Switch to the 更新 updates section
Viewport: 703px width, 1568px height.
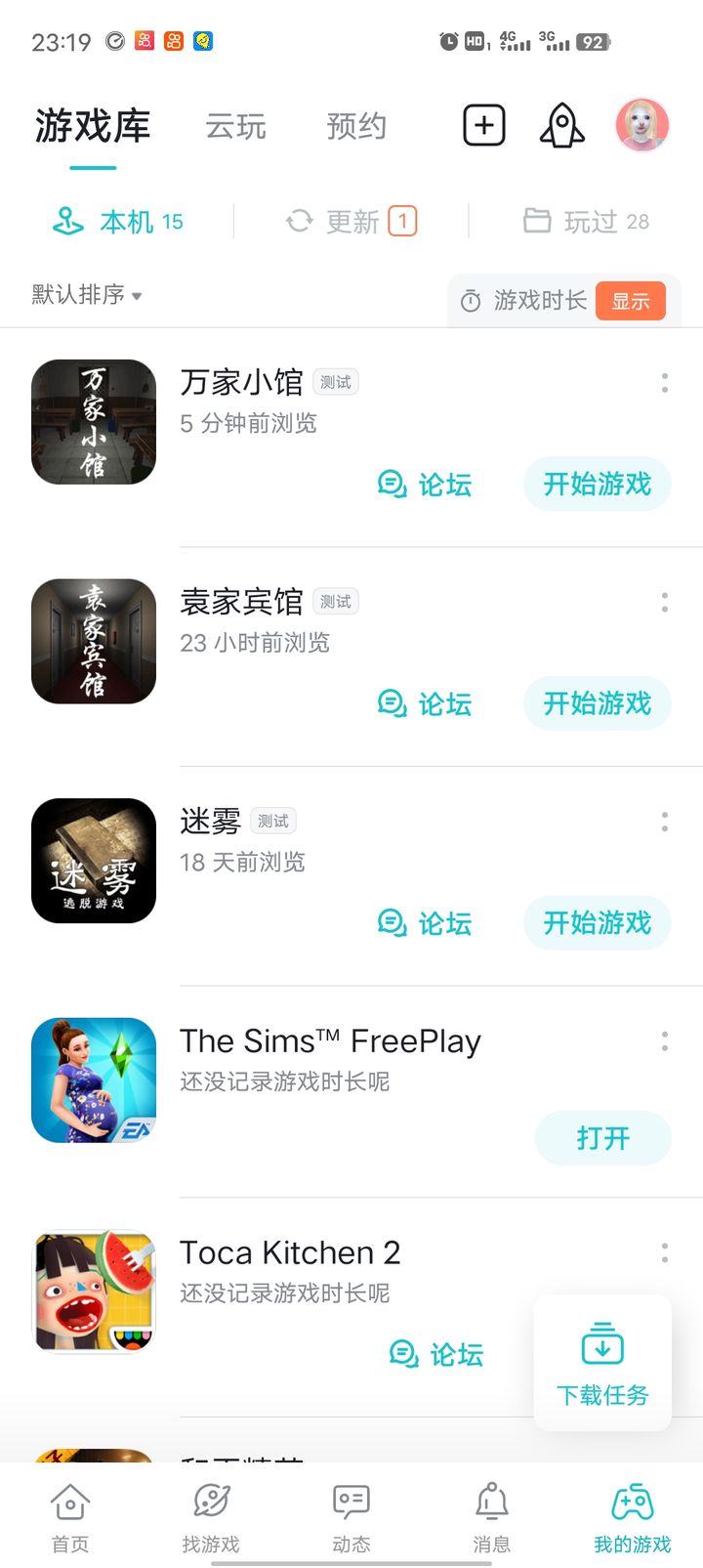click(x=351, y=222)
